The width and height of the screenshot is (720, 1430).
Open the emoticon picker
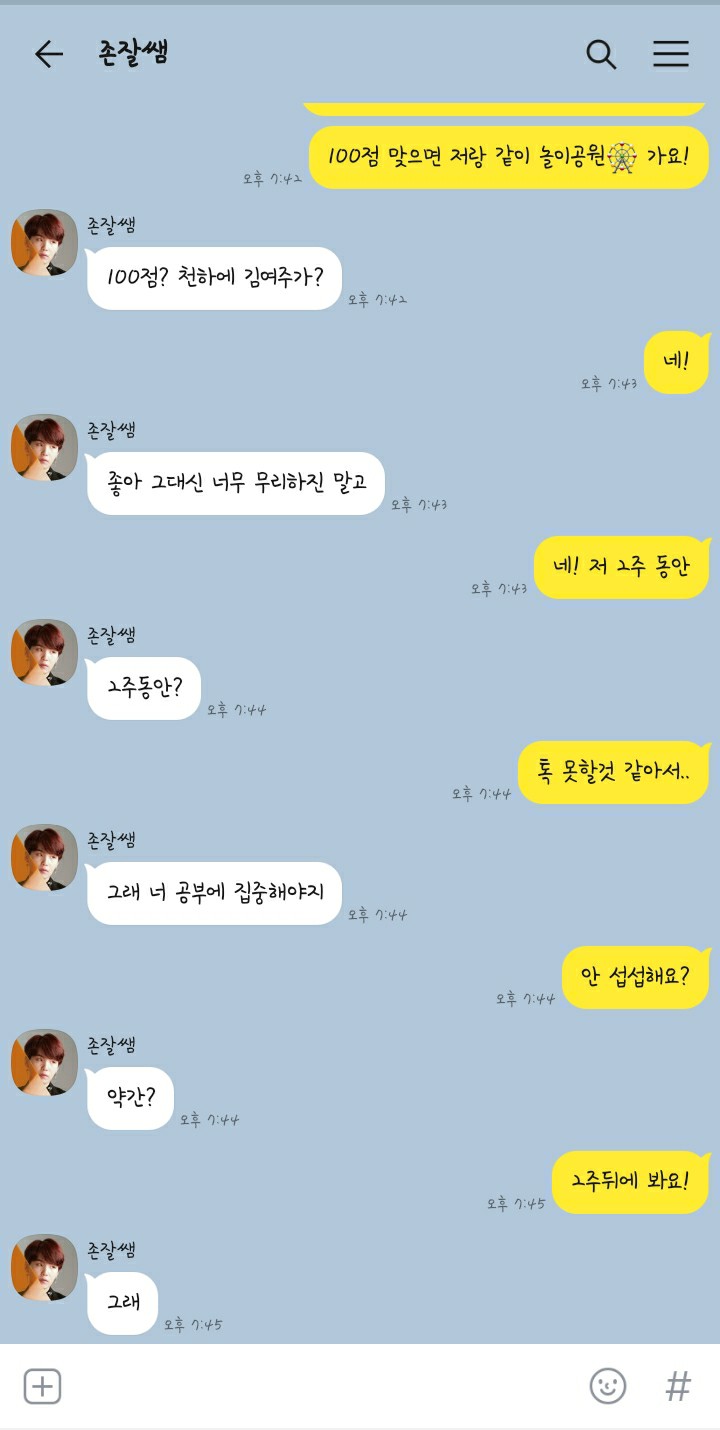pyautogui.click(x=607, y=1386)
